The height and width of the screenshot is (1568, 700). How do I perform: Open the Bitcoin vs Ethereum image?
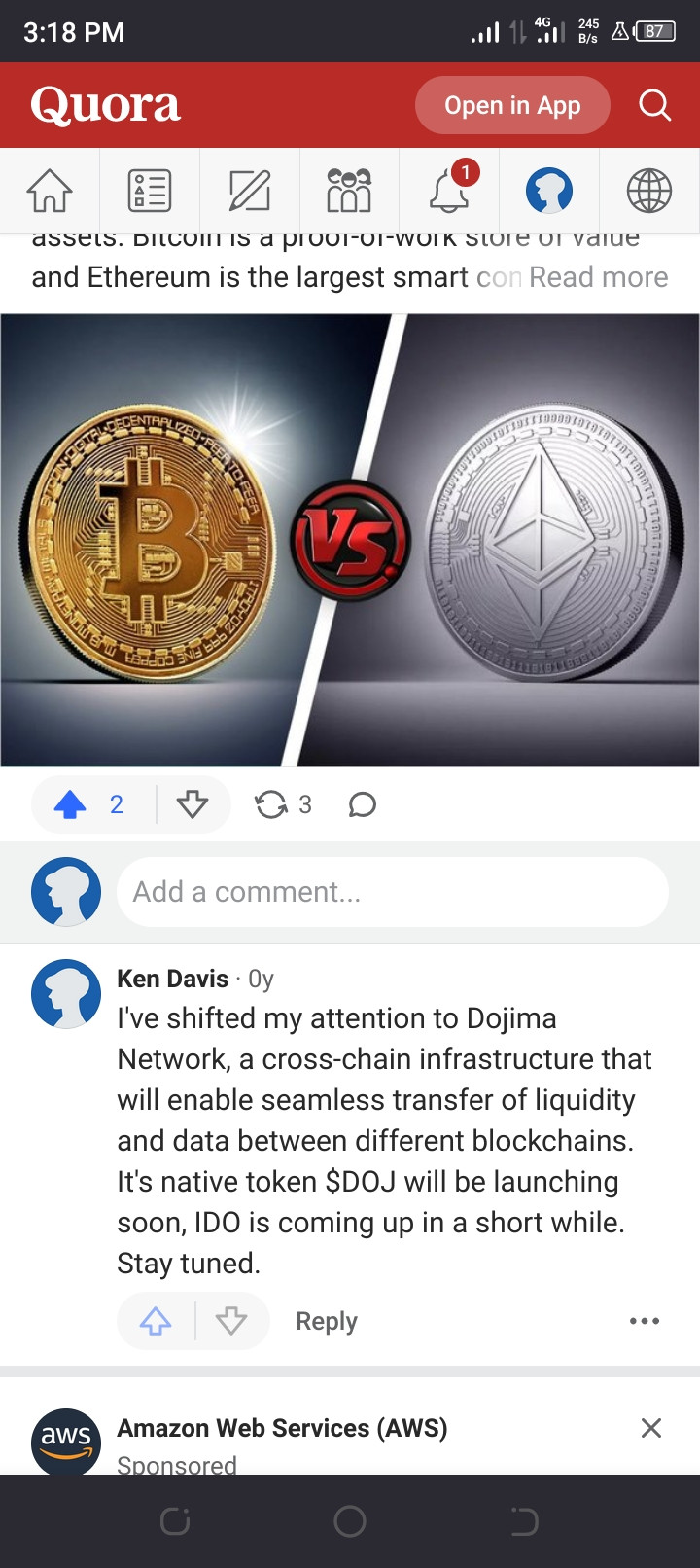coord(350,540)
